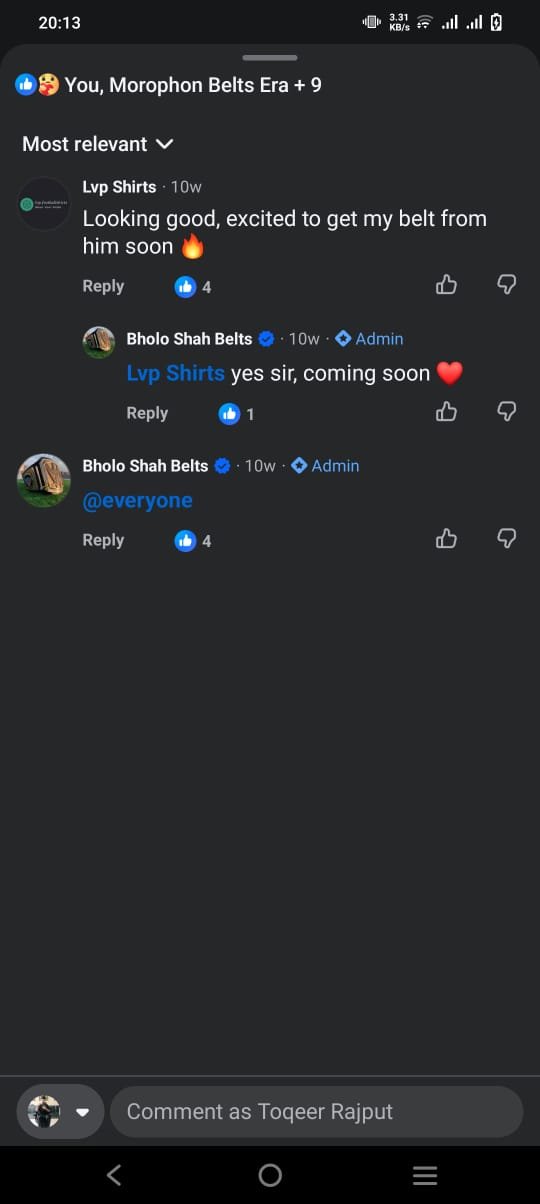The width and height of the screenshot is (540, 1204).
Task: Open the Most relevant sort dropdown
Action: 98,144
